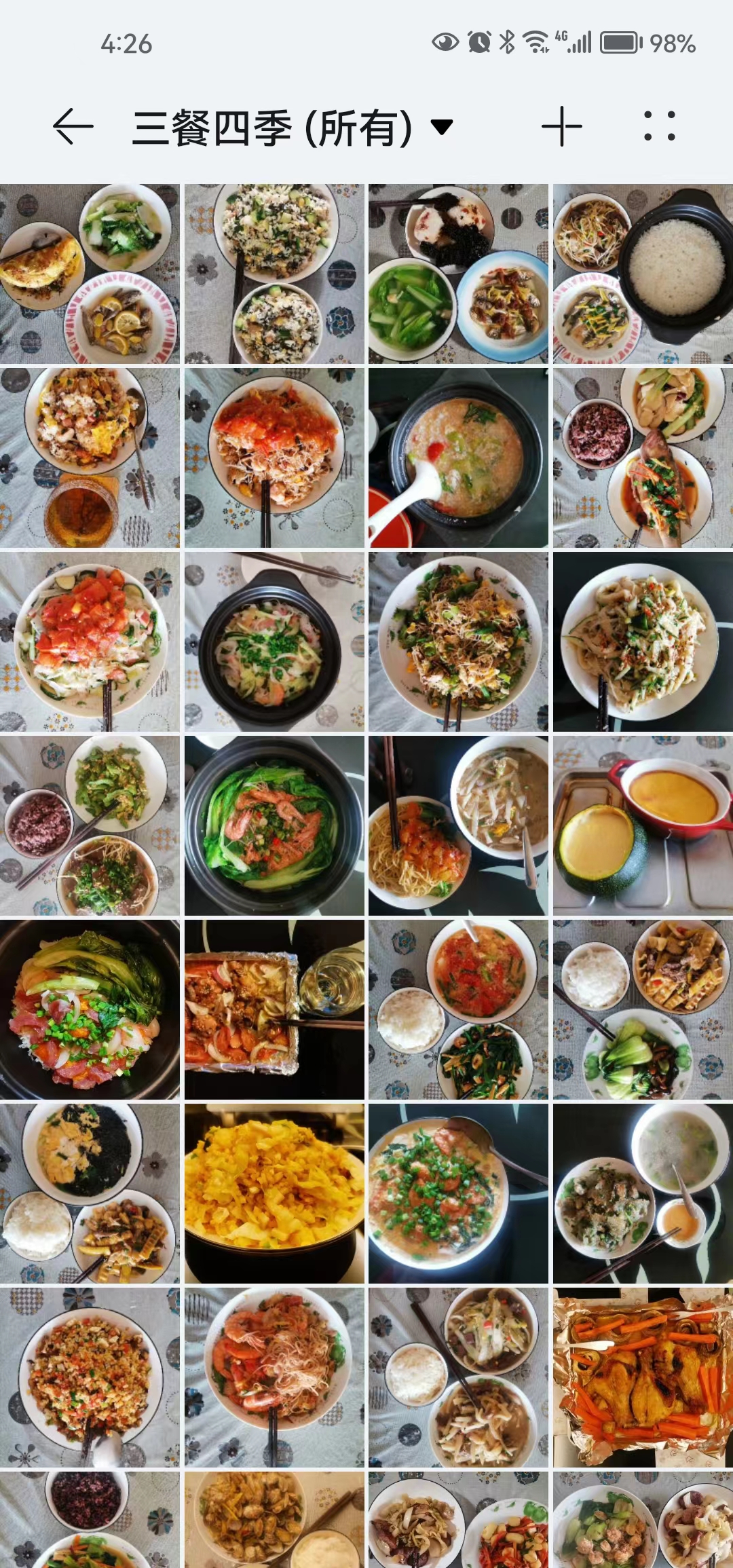The image size is (733, 1568).
Task: Add photos with the plus icon
Action: (x=562, y=127)
